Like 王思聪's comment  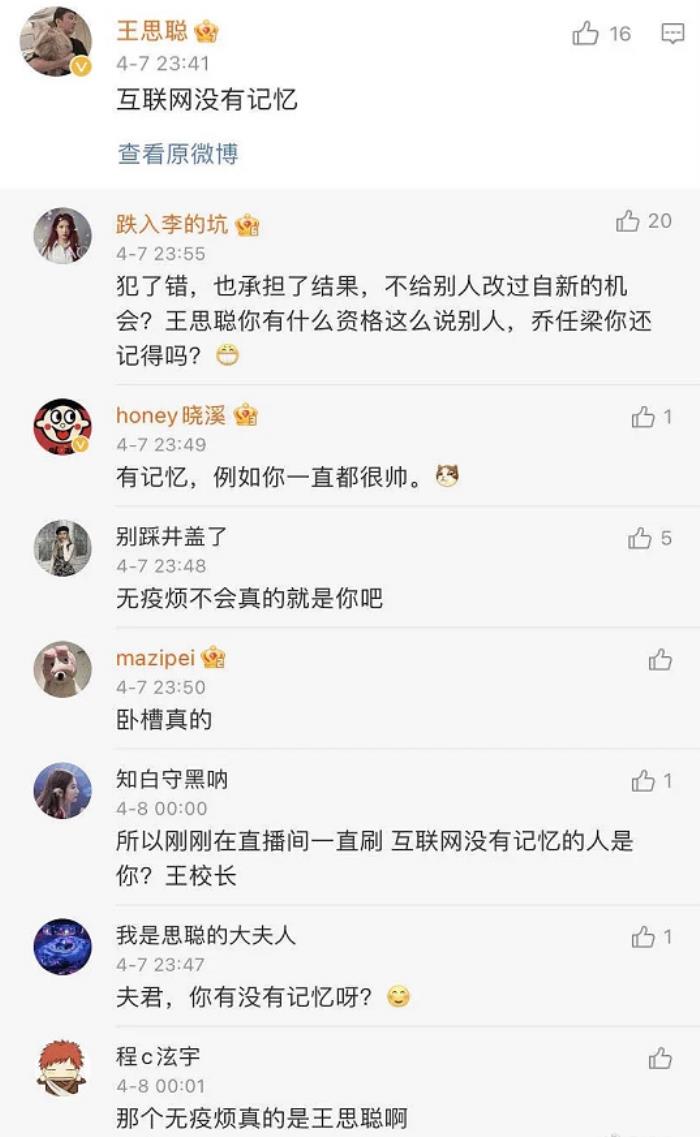tap(586, 34)
